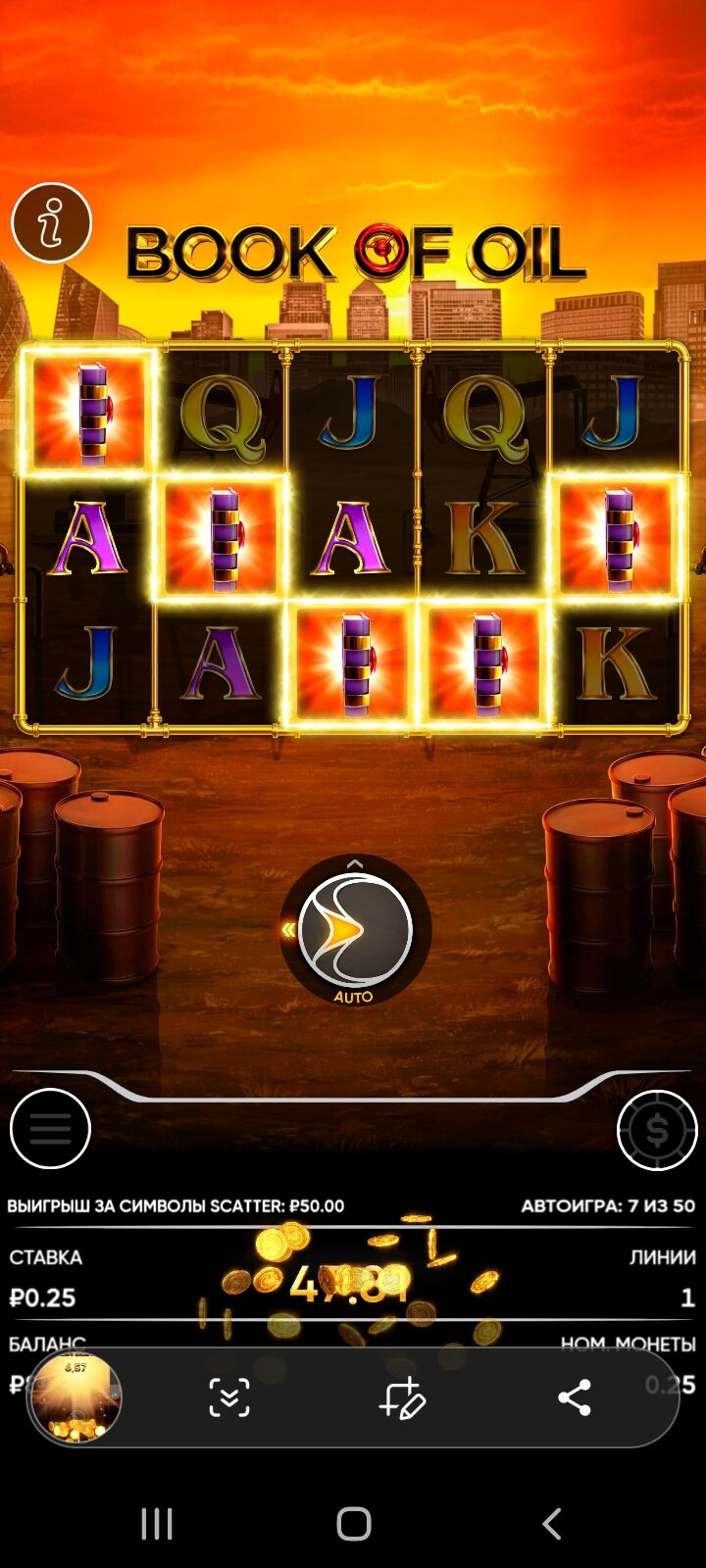706x1568 pixels.
Task: Expand the arrow above the spin button
Action: click(x=355, y=863)
